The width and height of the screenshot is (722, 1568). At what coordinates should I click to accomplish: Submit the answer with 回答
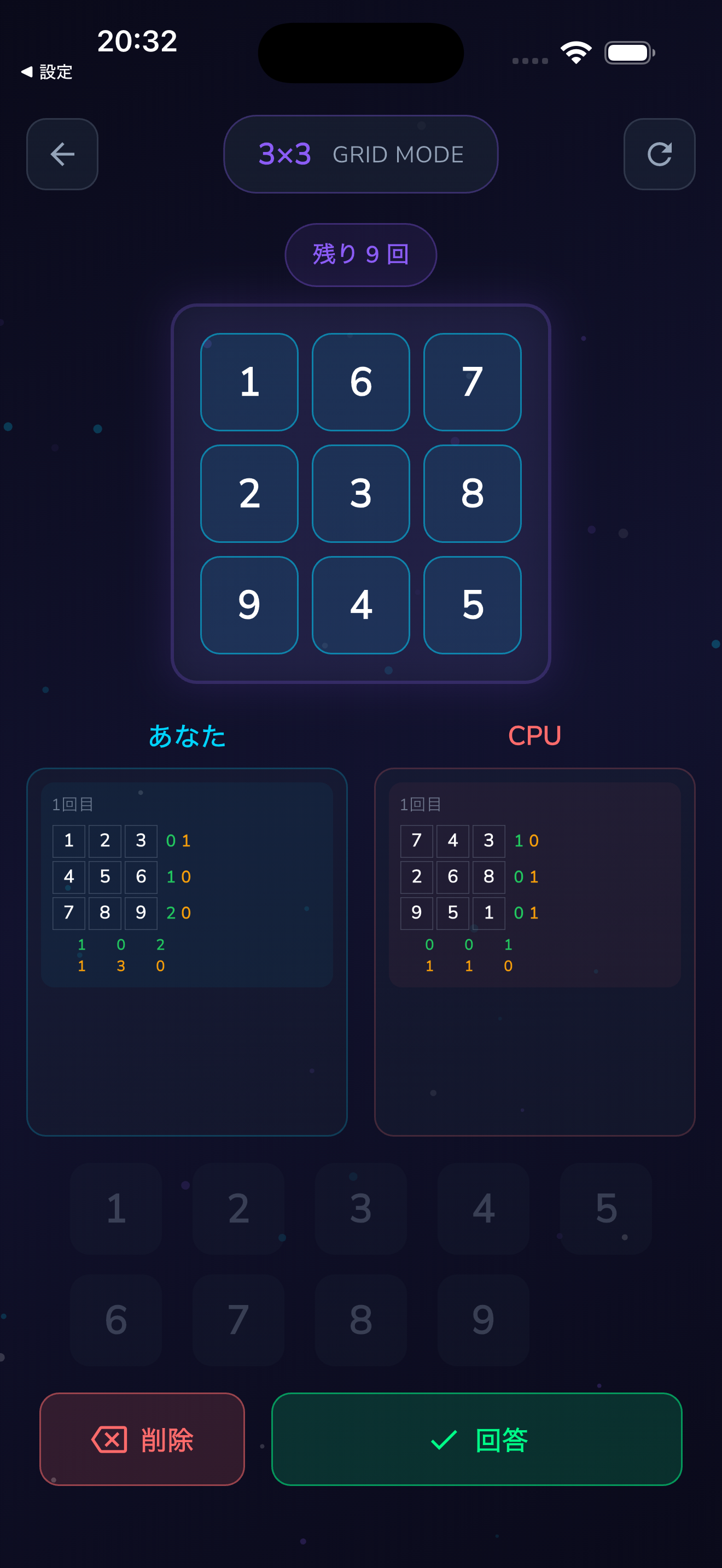click(476, 1439)
